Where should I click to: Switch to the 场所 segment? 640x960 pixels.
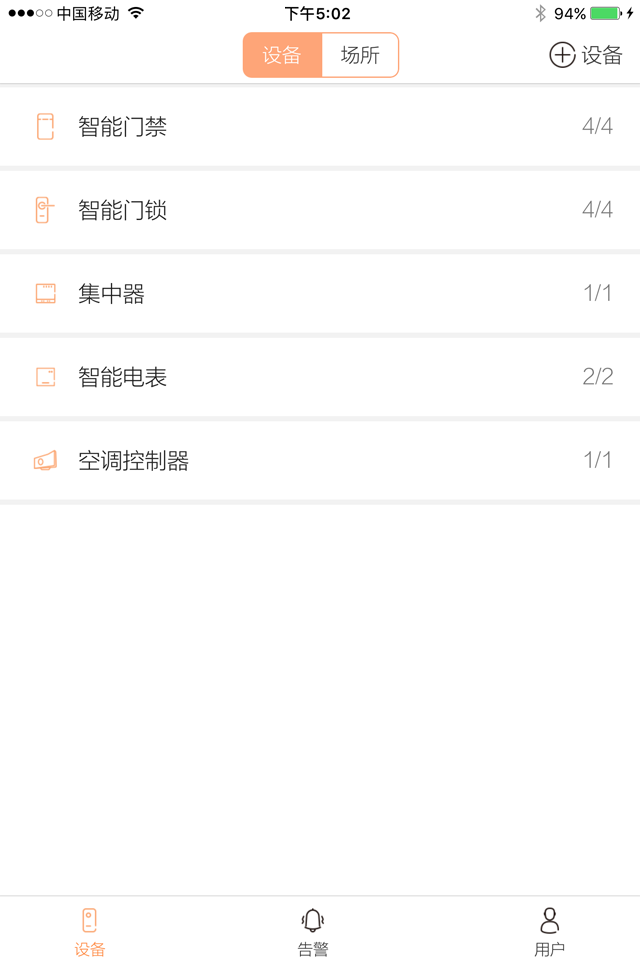click(360, 55)
